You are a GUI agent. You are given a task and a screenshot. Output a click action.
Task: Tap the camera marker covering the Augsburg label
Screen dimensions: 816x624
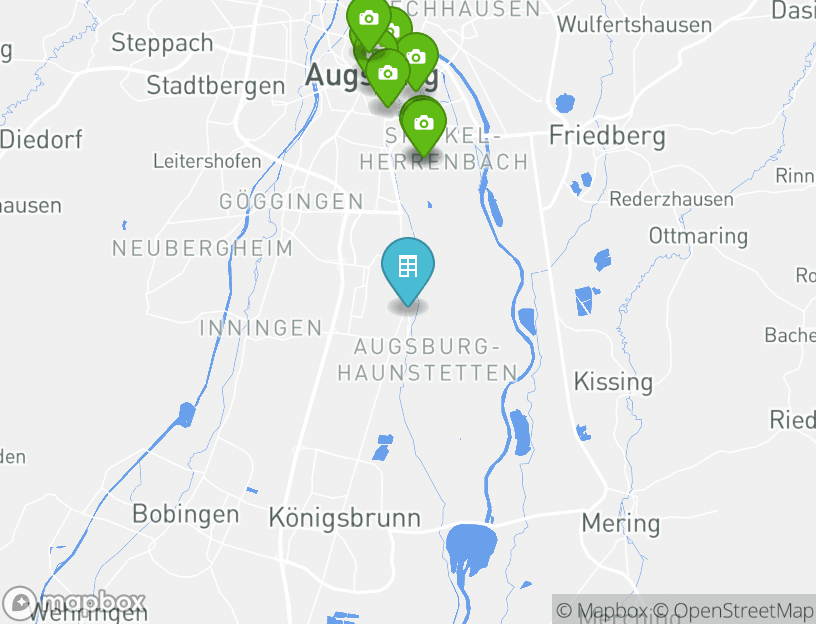[x=388, y=74]
